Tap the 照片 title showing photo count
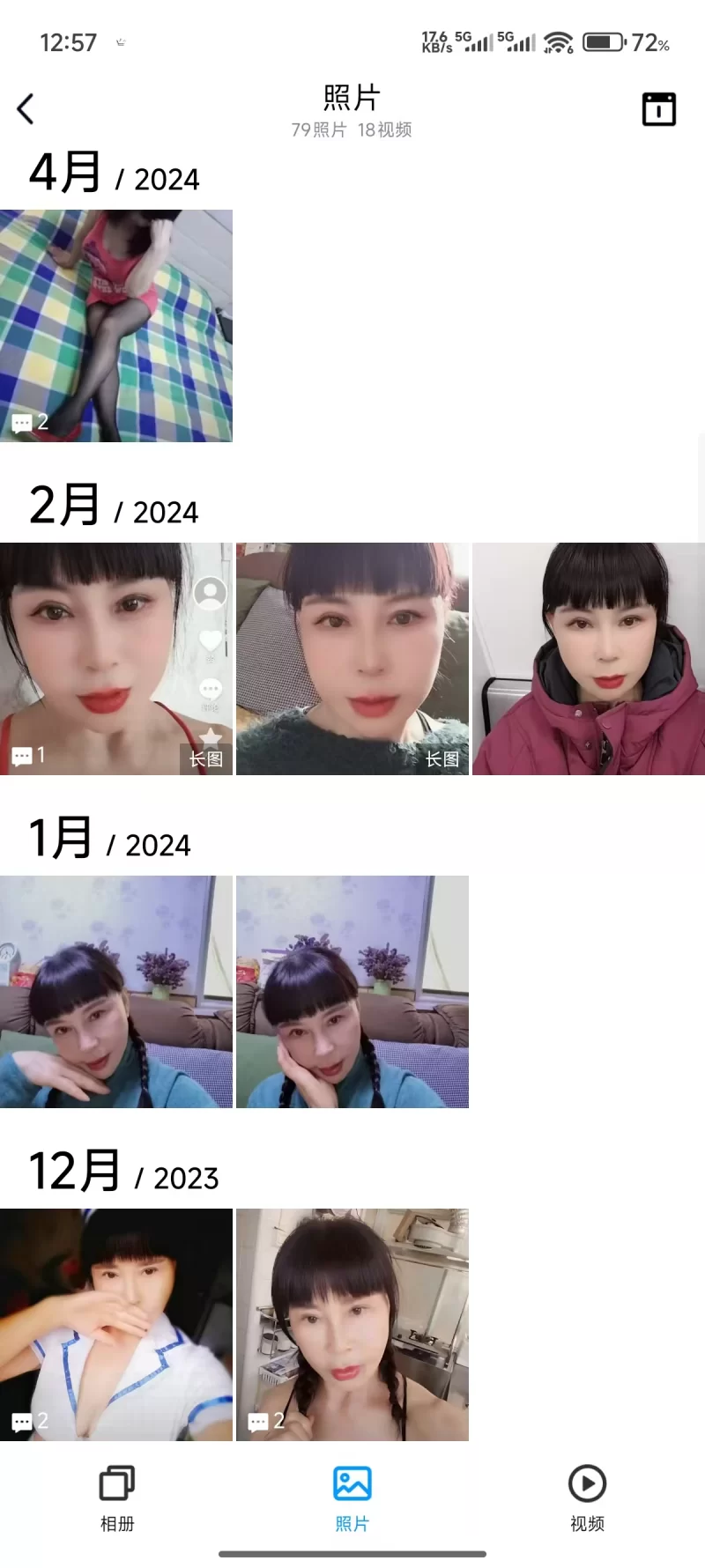 pos(352,107)
